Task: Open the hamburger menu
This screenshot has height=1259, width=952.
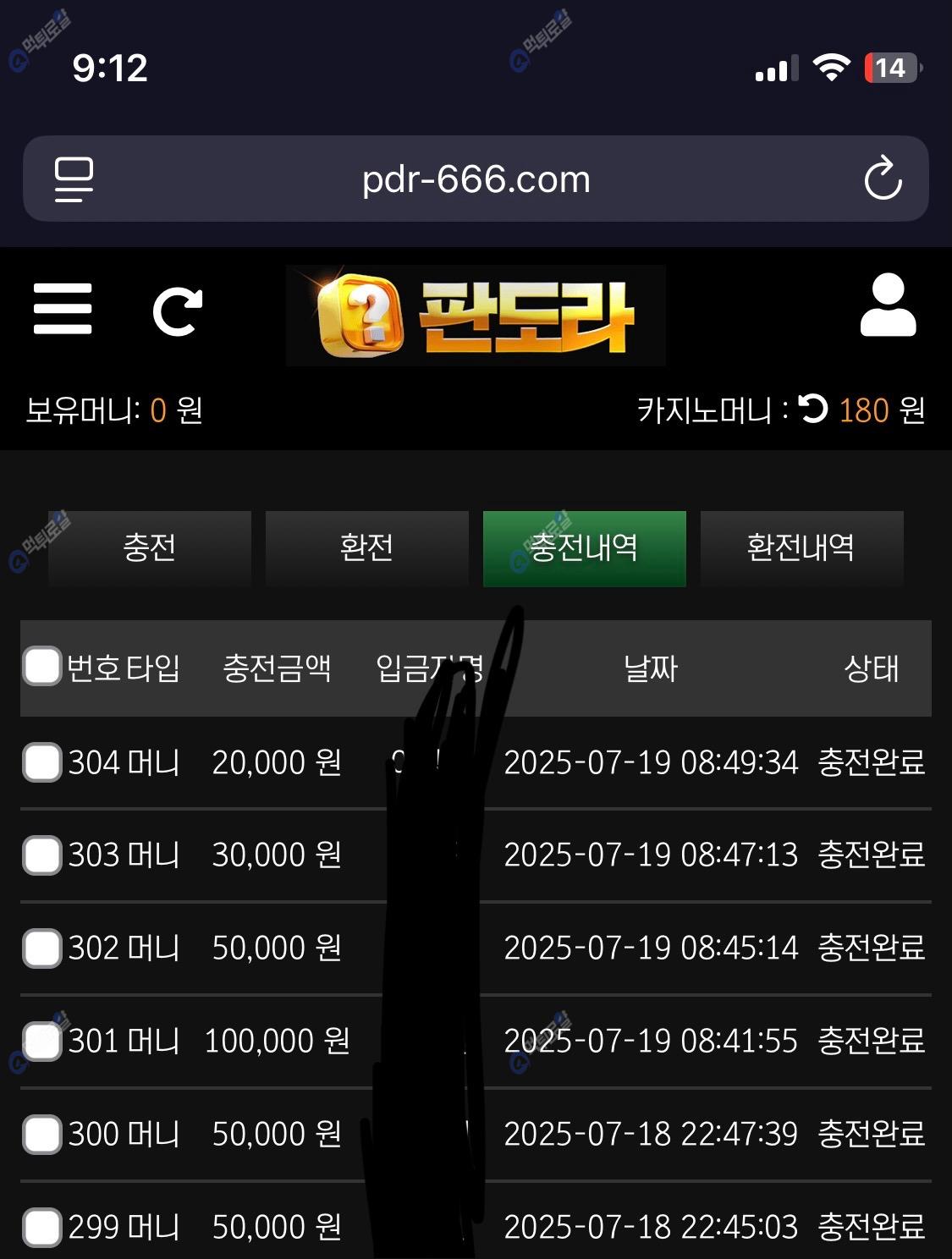Action: (x=63, y=309)
